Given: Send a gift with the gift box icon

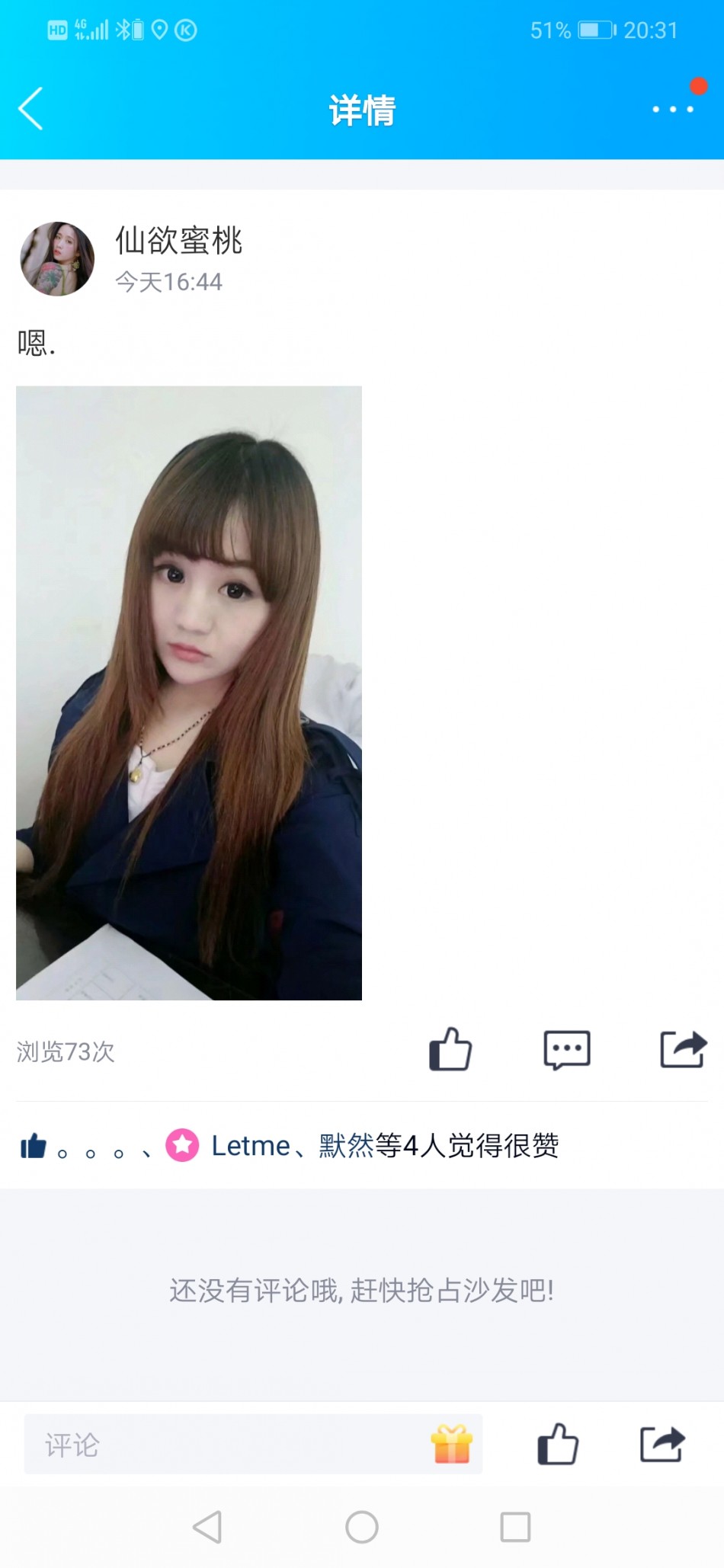Looking at the screenshot, I should click(x=452, y=1445).
